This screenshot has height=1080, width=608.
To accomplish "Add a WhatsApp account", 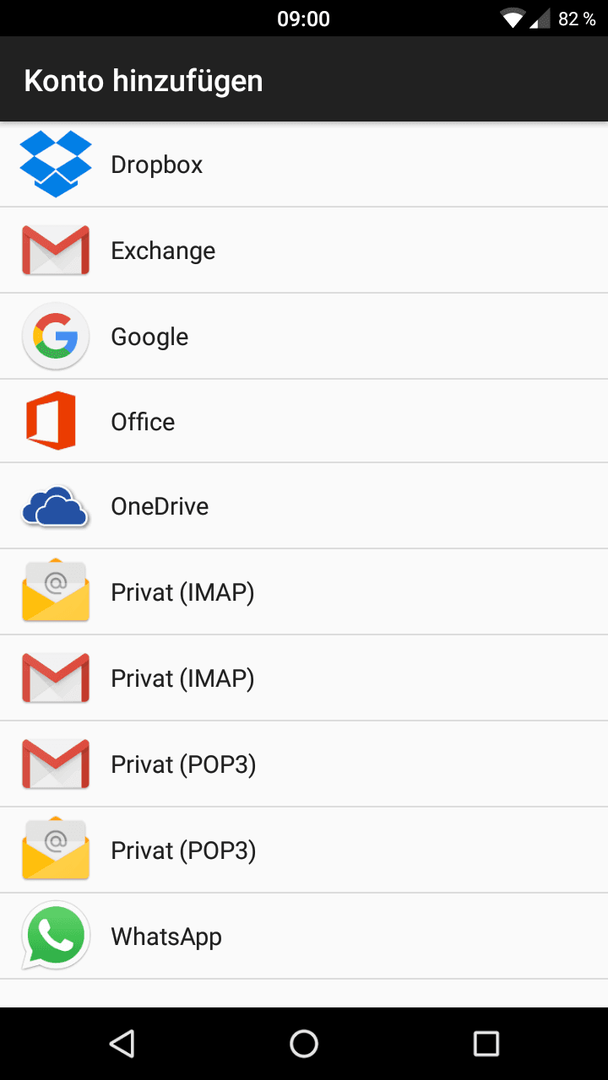I will click(x=304, y=936).
